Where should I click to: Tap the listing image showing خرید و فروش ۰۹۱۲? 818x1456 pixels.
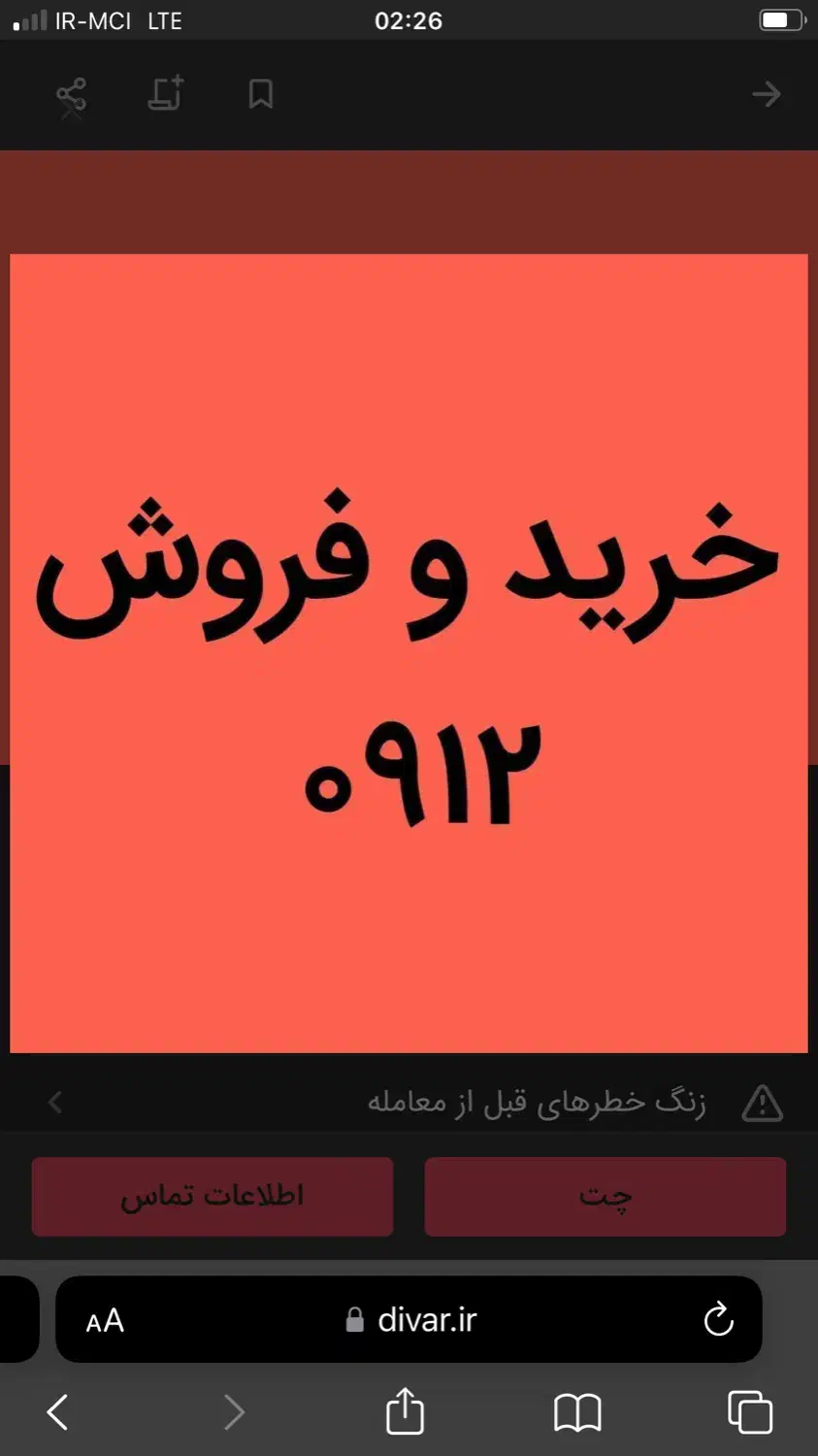point(409,650)
